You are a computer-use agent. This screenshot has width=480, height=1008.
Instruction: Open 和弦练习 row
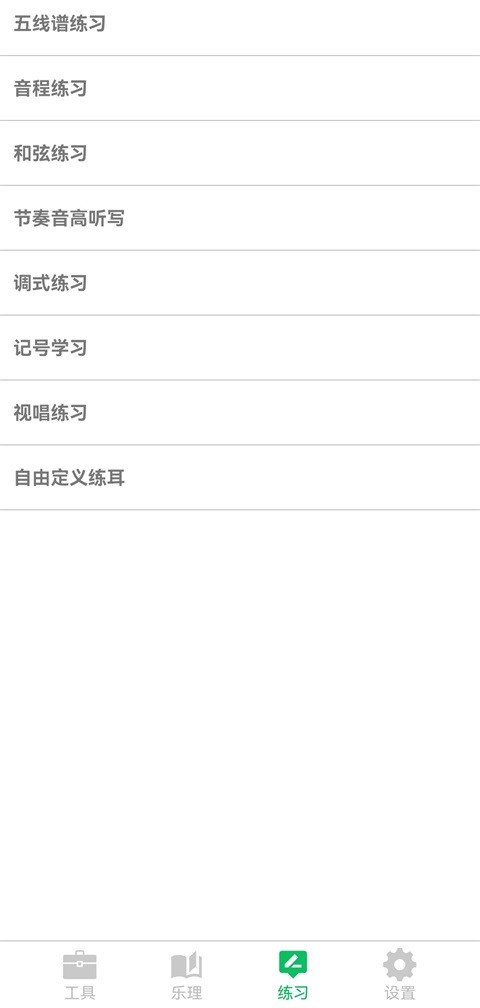(240, 153)
